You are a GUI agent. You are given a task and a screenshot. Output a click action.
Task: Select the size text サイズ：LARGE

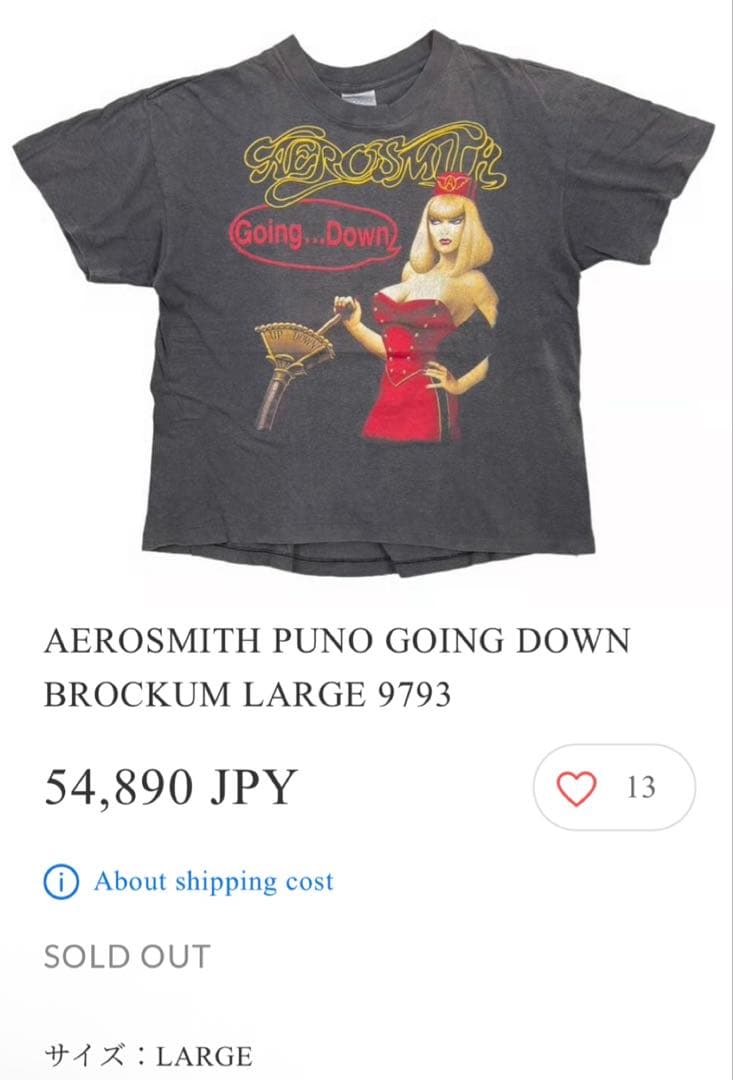(x=145, y=1054)
